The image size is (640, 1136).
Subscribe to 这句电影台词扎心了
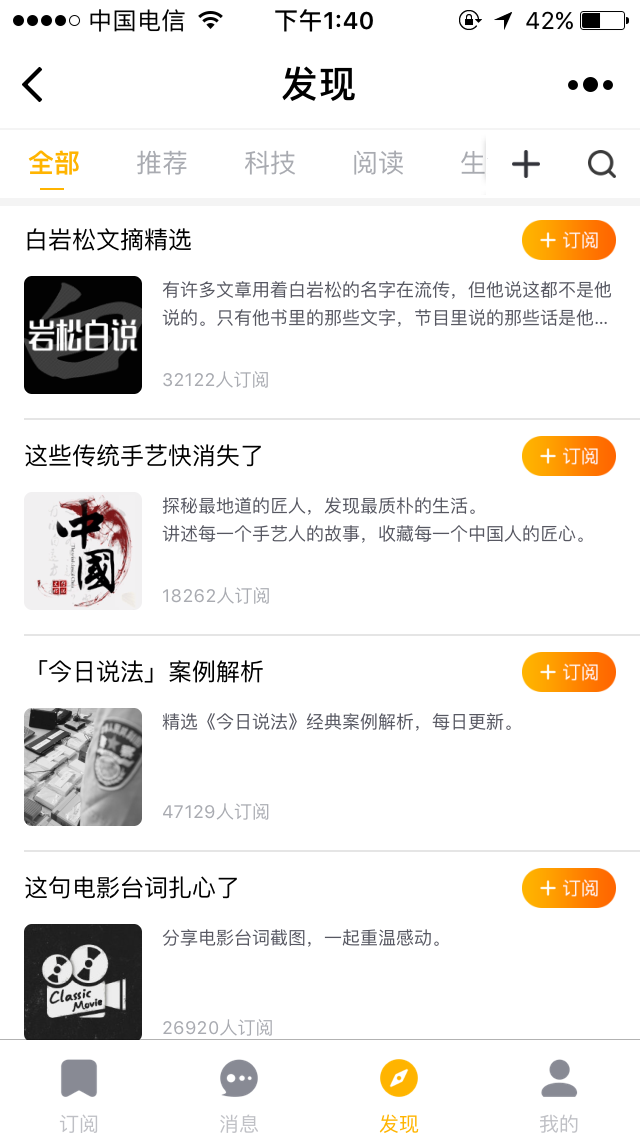569,888
